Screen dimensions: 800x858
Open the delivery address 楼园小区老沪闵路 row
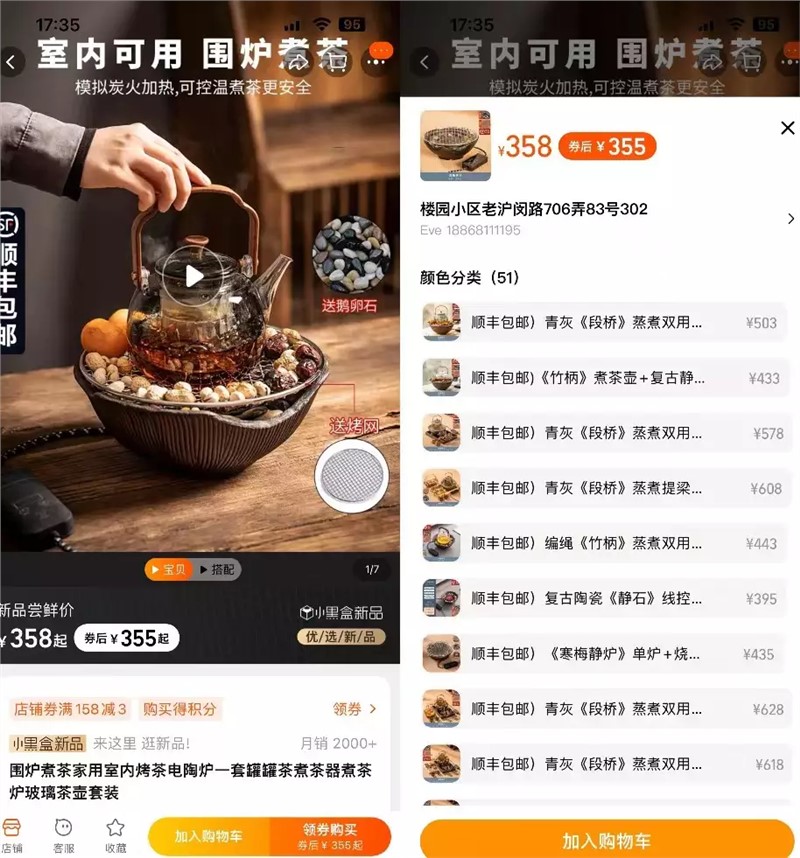pos(606,218)
